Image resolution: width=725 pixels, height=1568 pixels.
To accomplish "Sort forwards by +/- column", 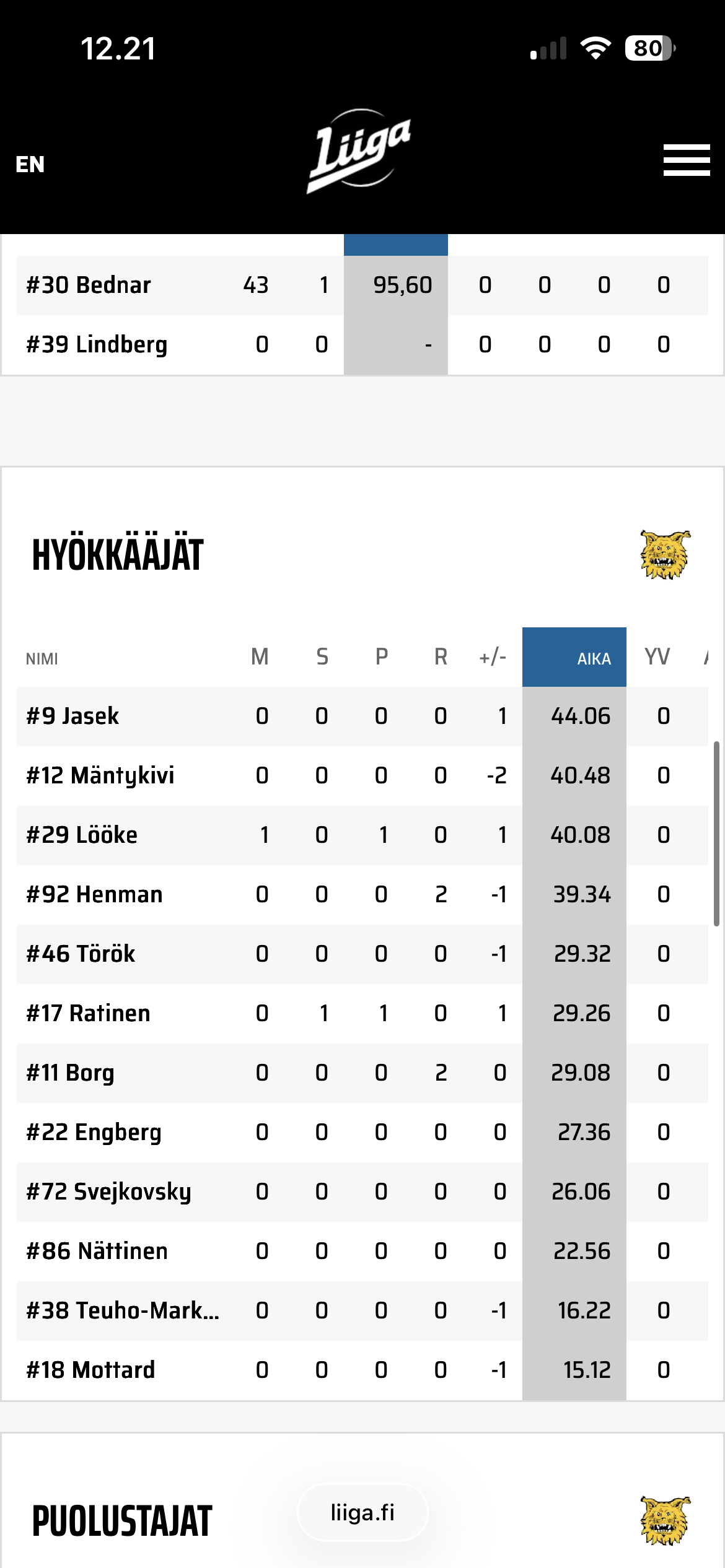I will [x=493, y=657].
